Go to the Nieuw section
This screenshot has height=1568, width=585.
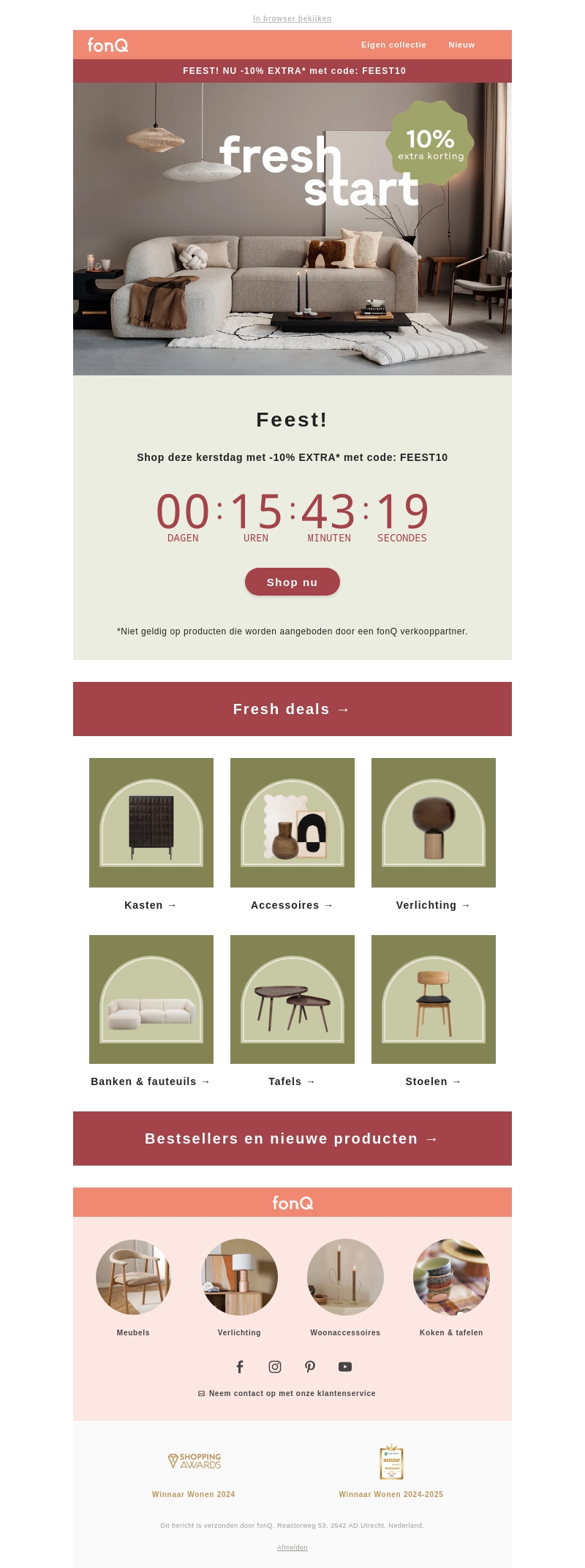coord(461,45)
